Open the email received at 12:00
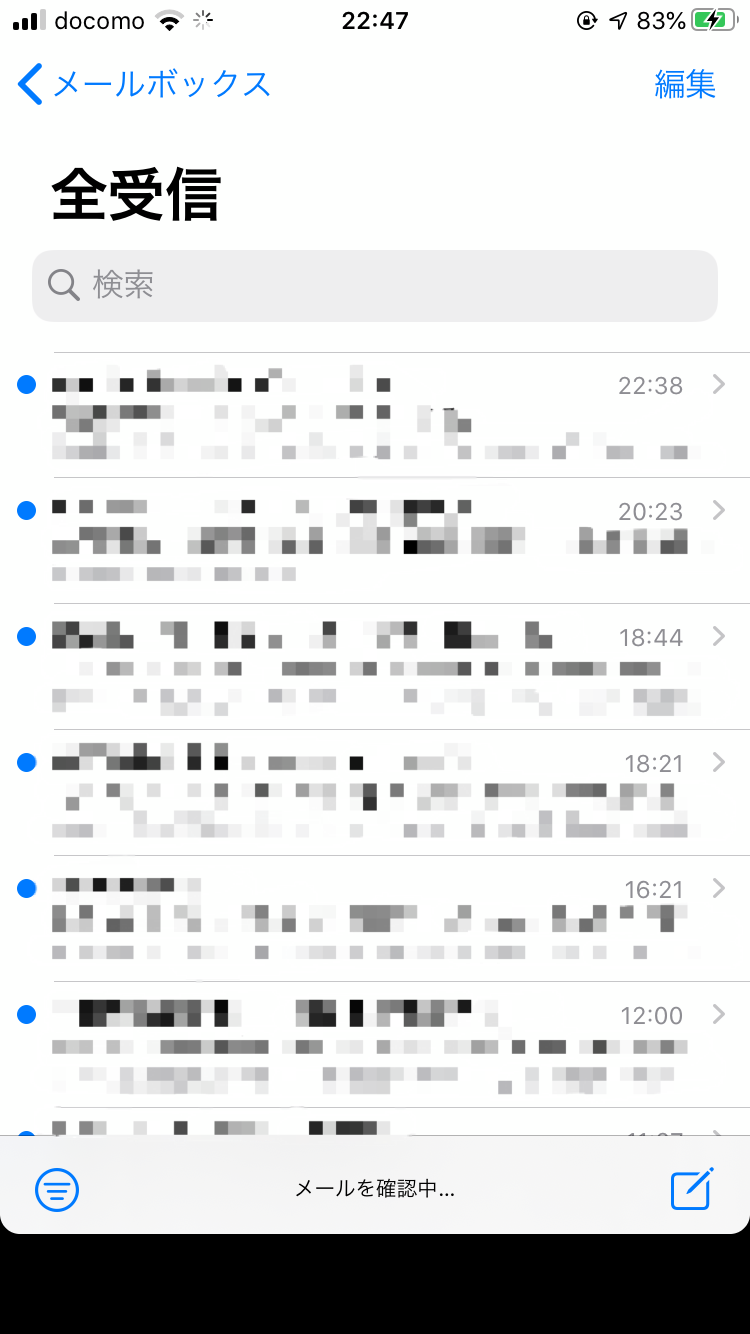The height and width of the screenshot is (1334, 750). 375,1045
